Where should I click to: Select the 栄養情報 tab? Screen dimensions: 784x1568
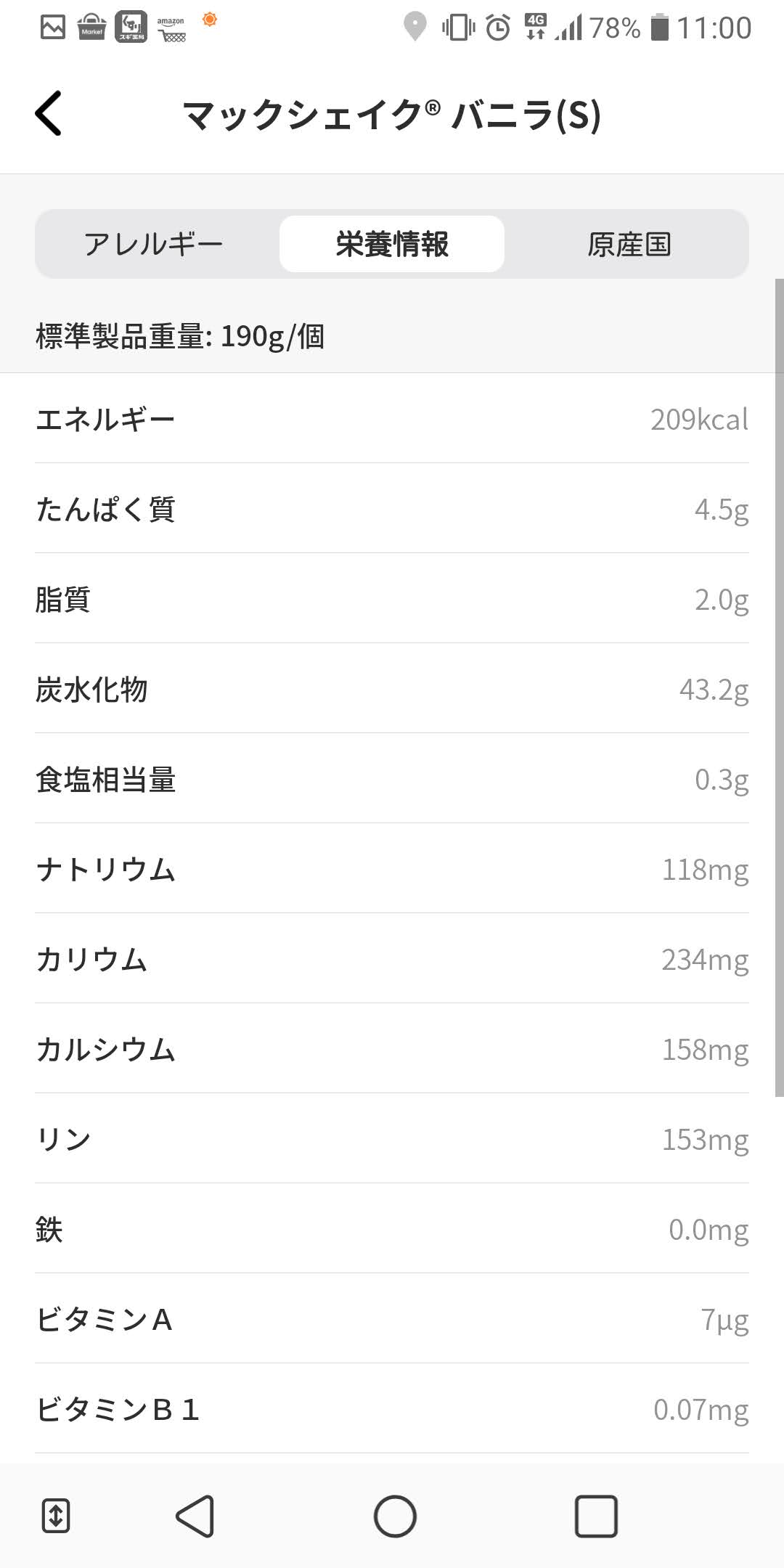(392, 244)
